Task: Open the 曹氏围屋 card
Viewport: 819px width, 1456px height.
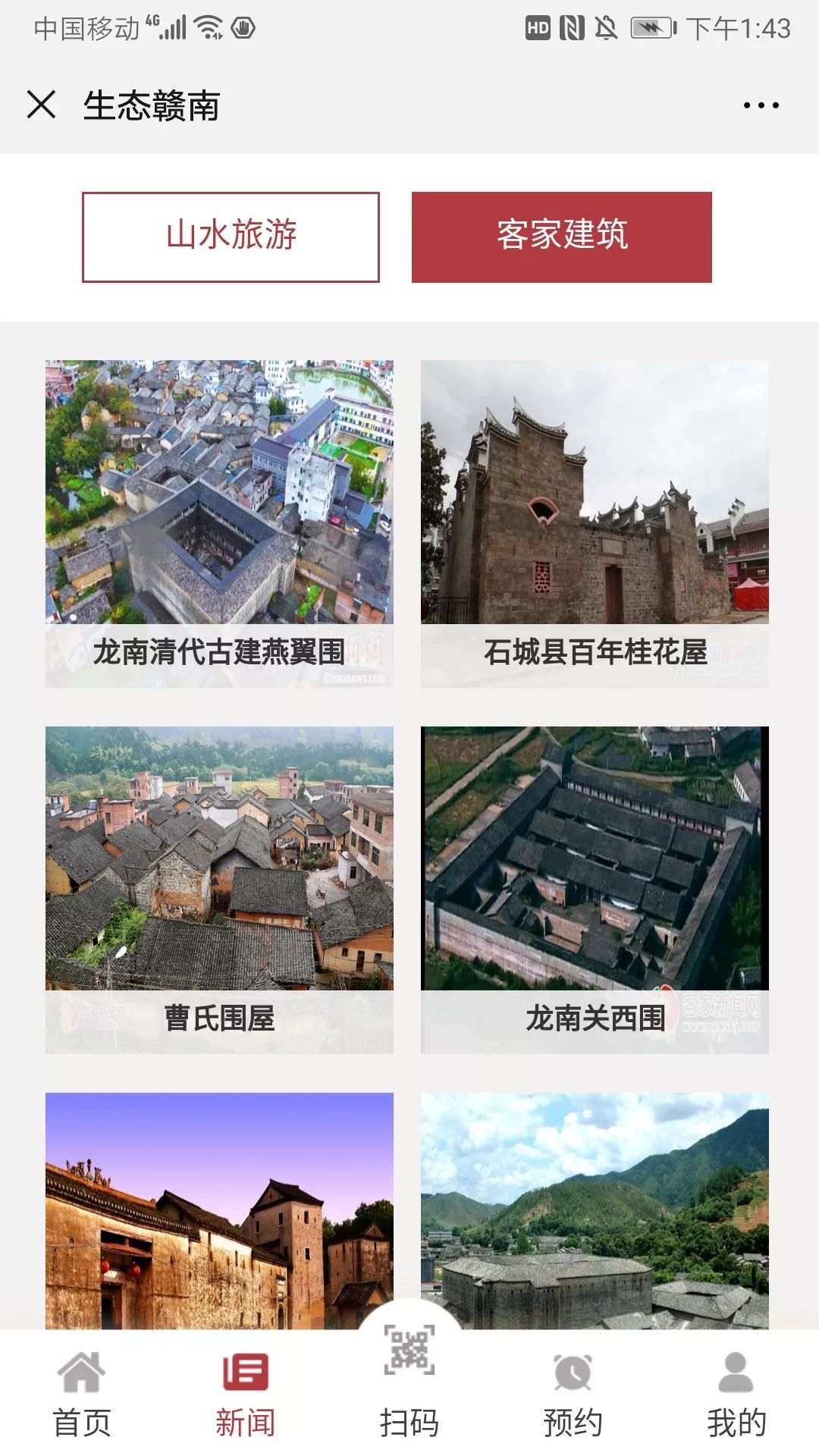Action: click(219, 890)
